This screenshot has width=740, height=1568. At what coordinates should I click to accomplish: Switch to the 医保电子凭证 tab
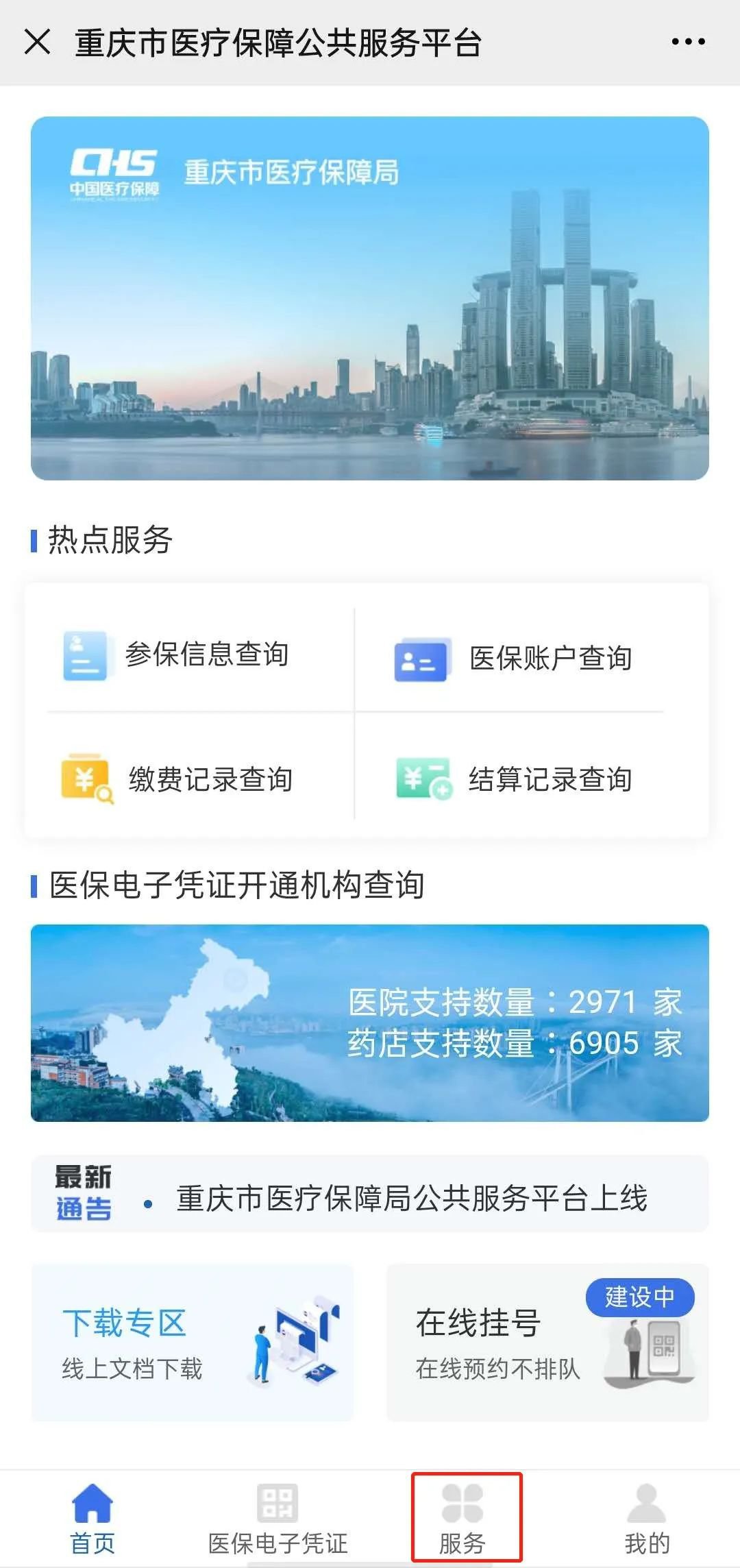point(277,1519)
